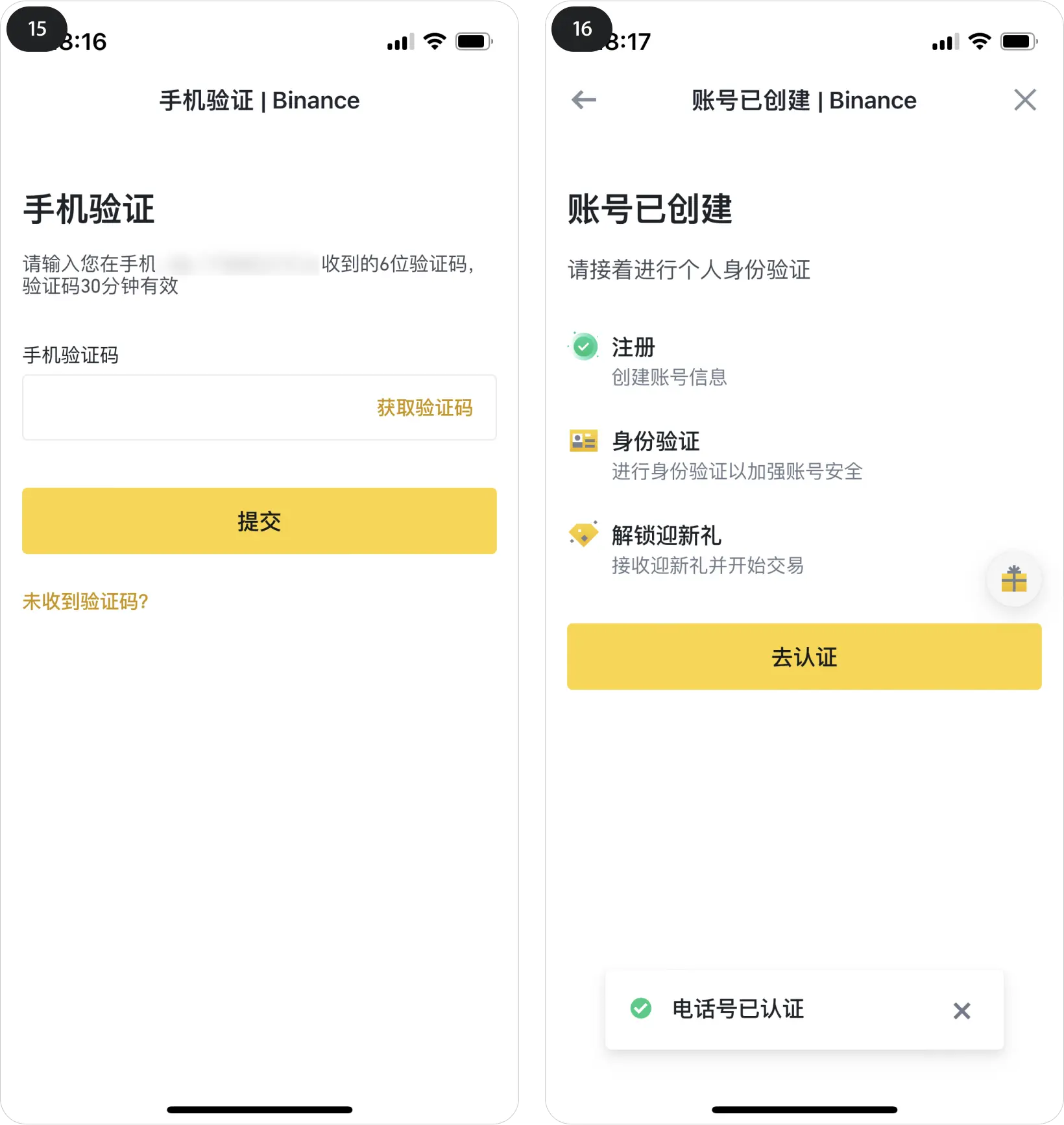Image resolution: width=1064 pixels, height=1125 pixels.
Task: Request a code via 获取验证码
Action: 424,407
